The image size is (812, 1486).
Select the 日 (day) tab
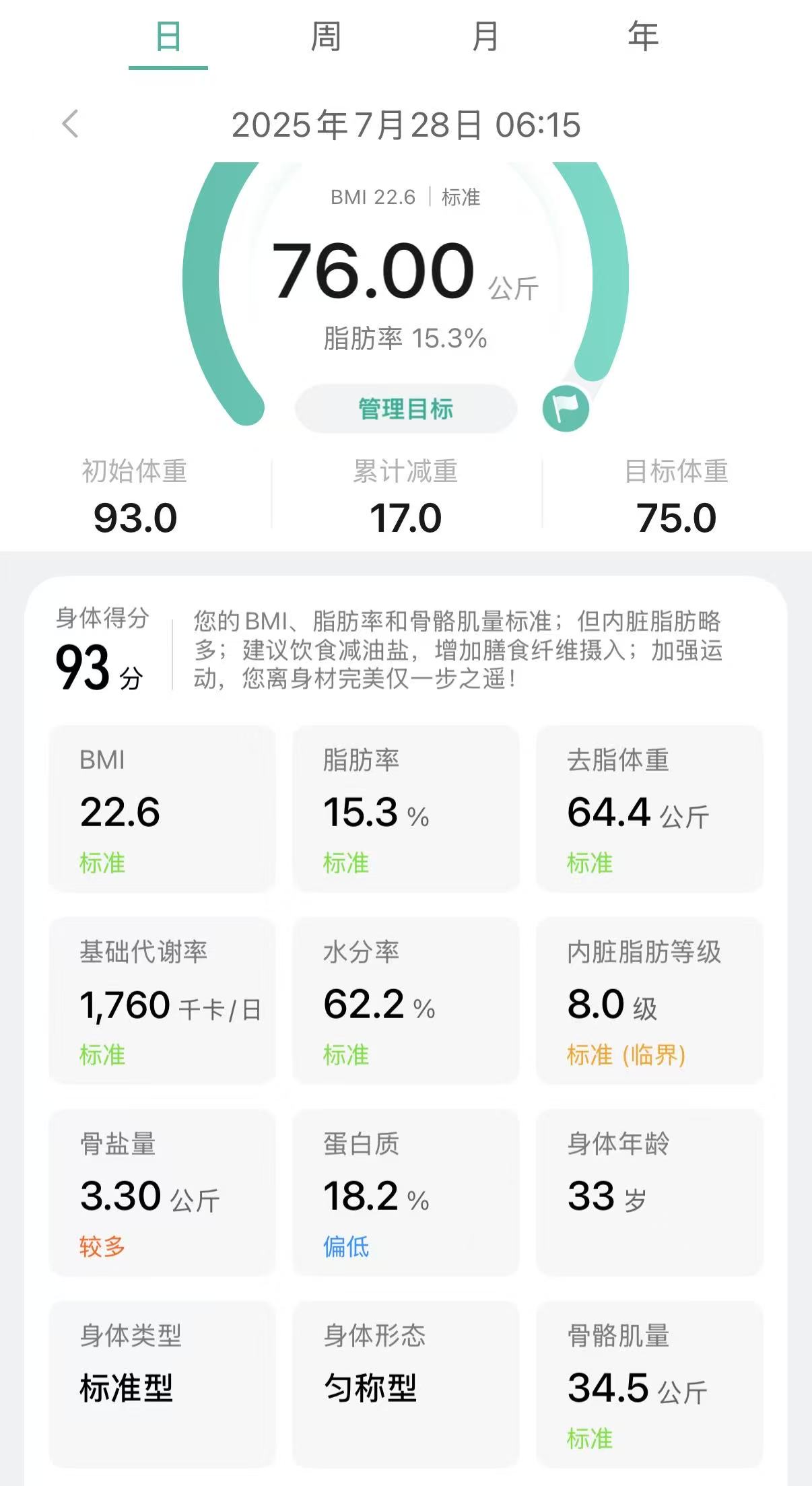point(168,37)
